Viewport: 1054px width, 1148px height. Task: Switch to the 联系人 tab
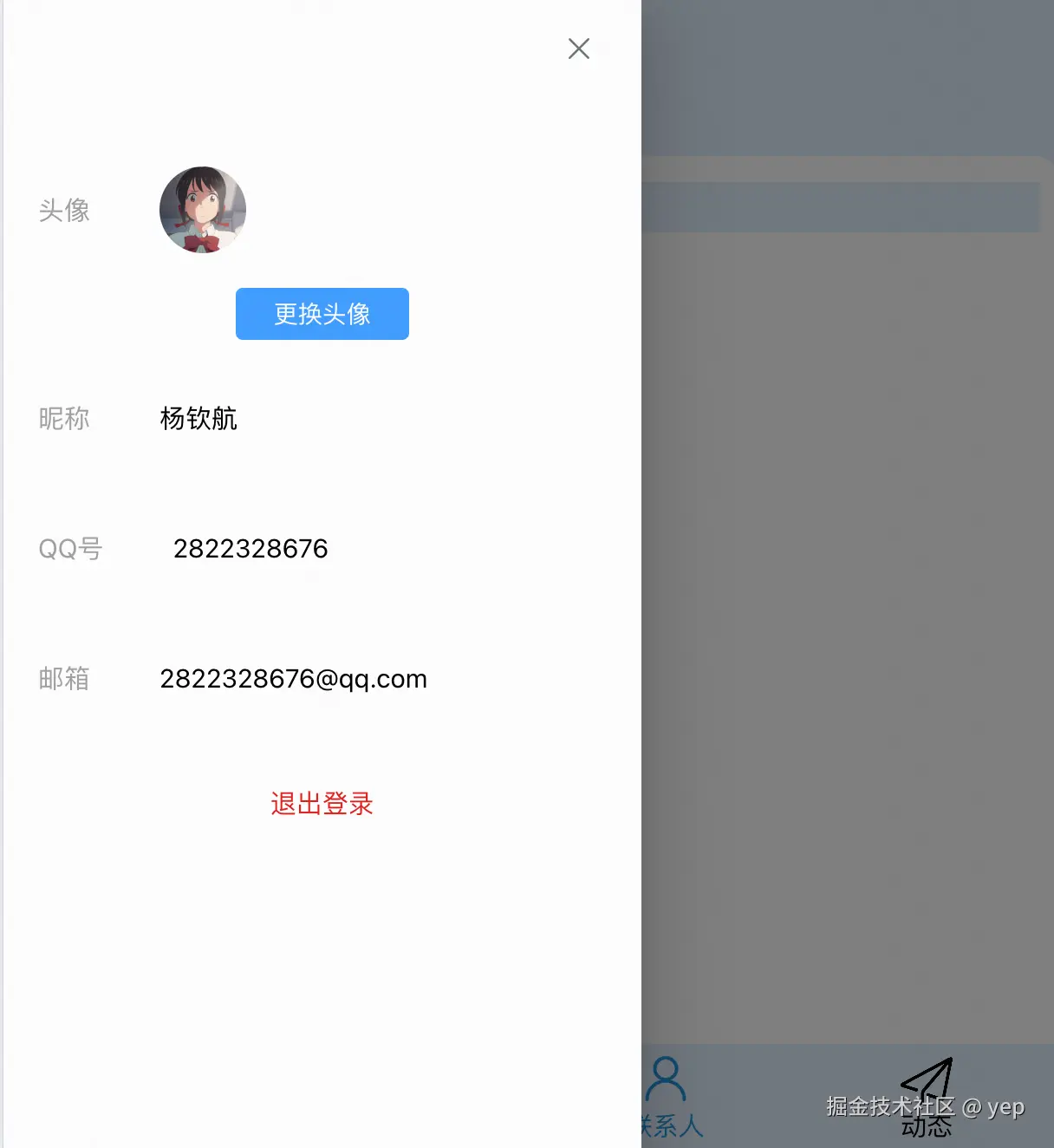[x=668, y=1096]
